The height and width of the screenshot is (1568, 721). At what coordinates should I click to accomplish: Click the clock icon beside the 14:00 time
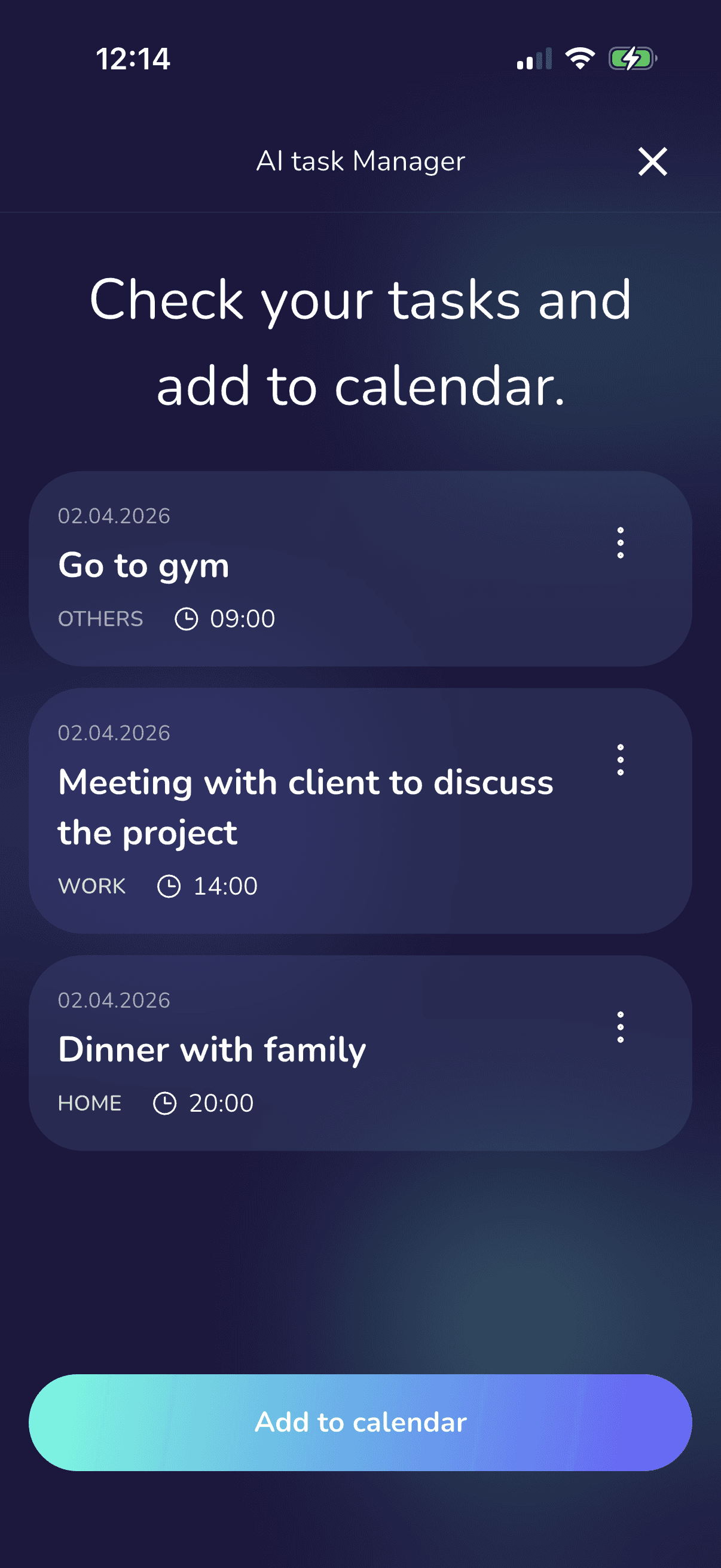[169, 886]
